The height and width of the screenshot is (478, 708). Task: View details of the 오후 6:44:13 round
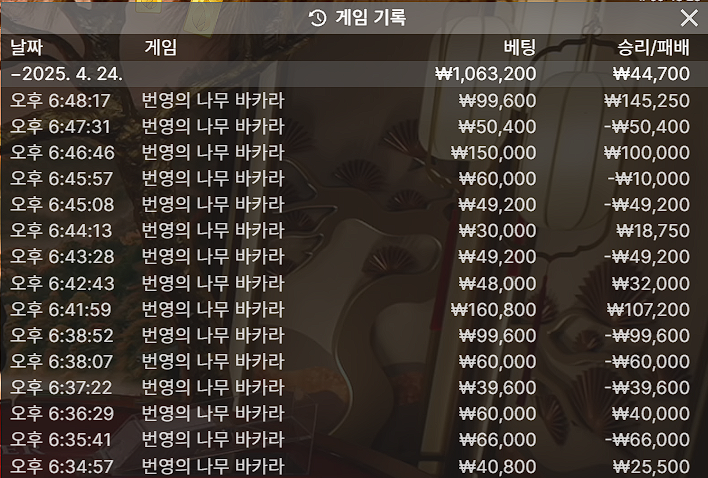353,230
